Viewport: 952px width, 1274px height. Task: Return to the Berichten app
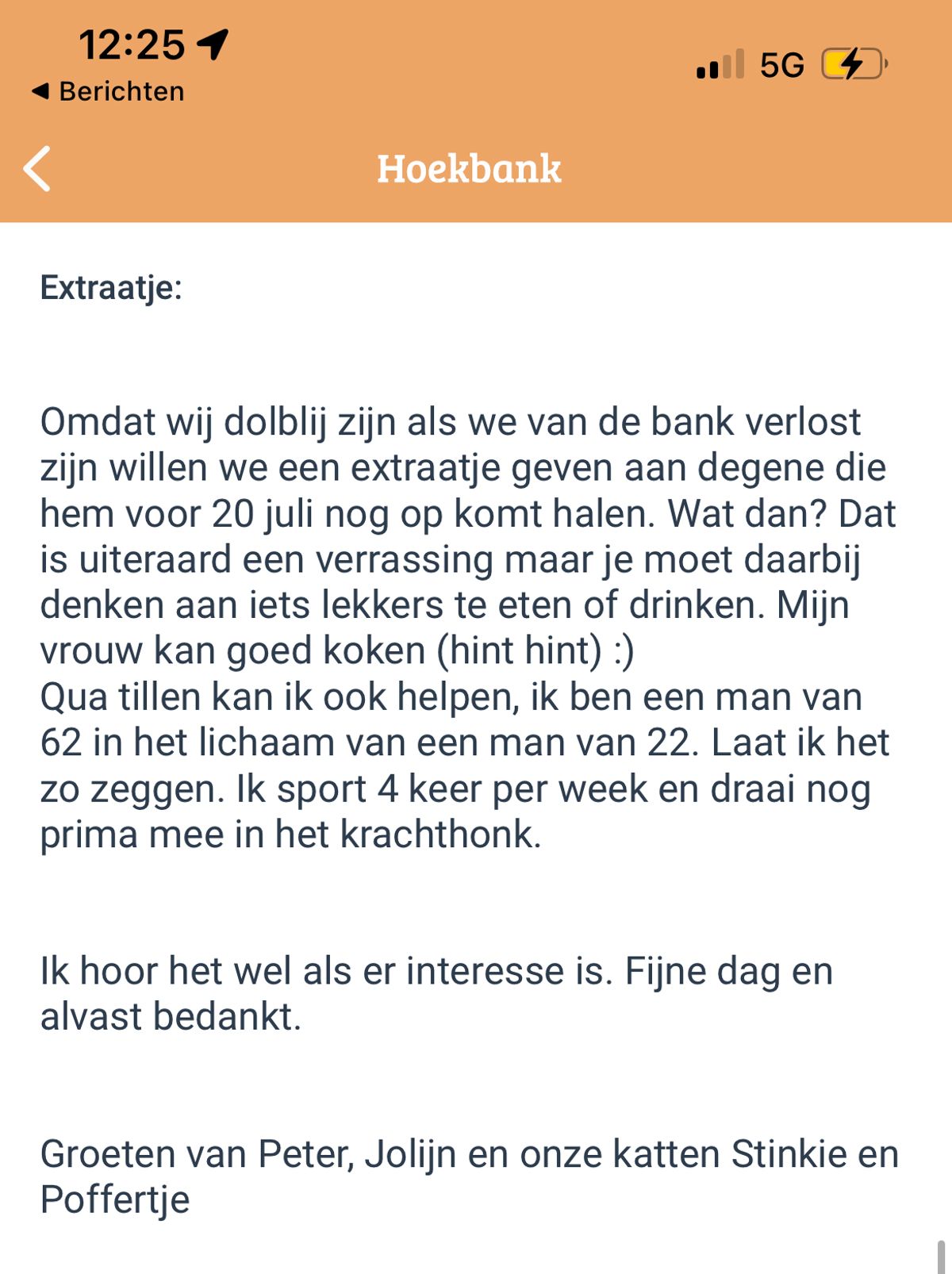pos(108,91)
